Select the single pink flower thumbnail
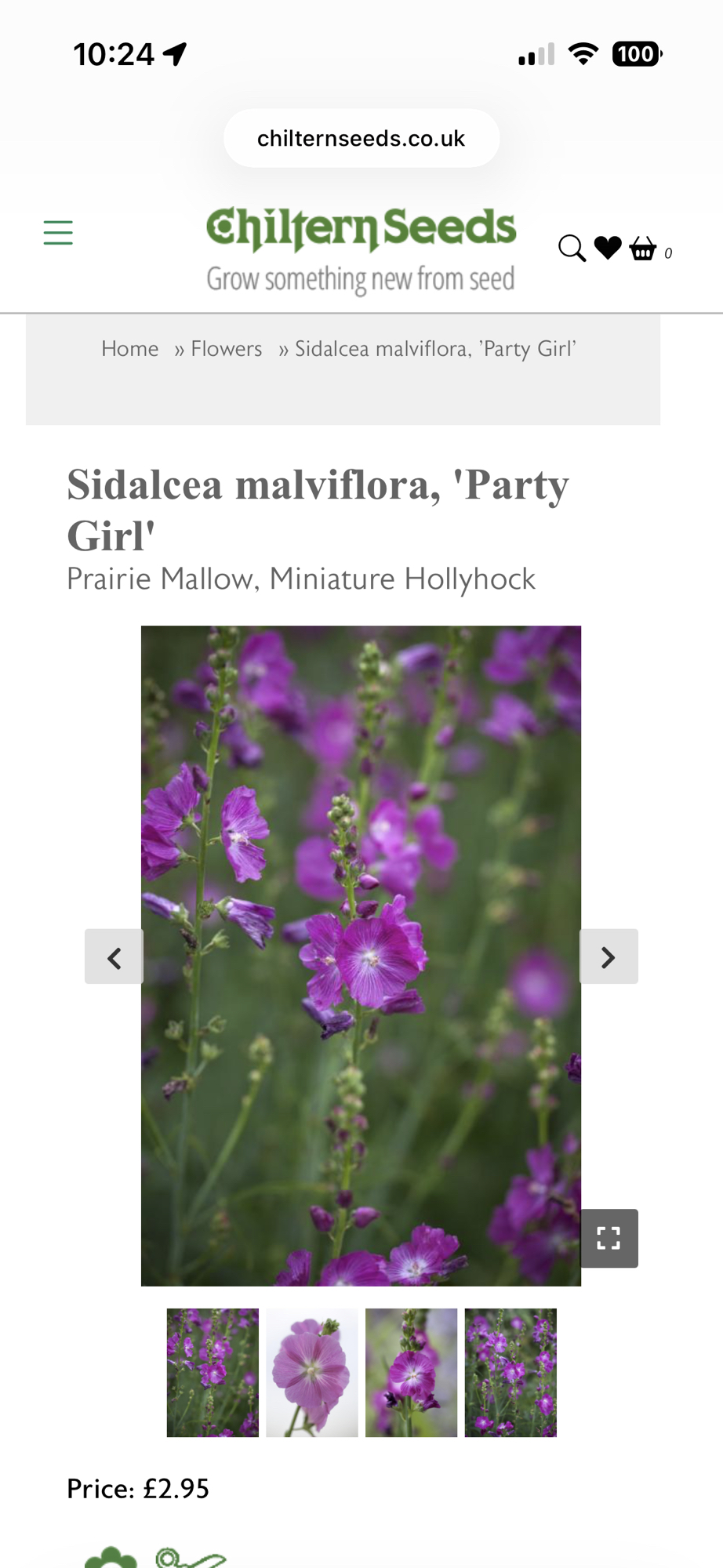This screenshot has height=1568, width=723. tap(312, 1372)
